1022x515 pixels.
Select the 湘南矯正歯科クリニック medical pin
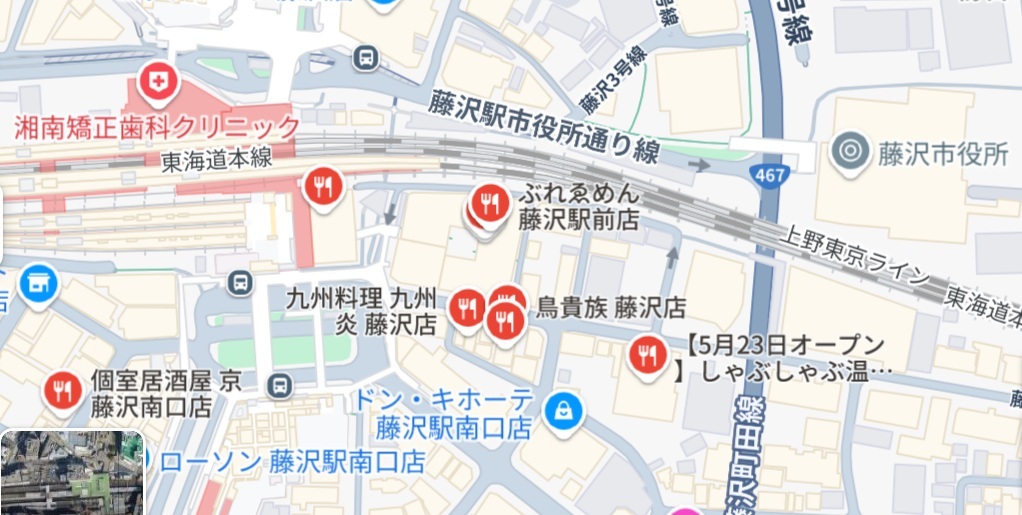[157, 81]
